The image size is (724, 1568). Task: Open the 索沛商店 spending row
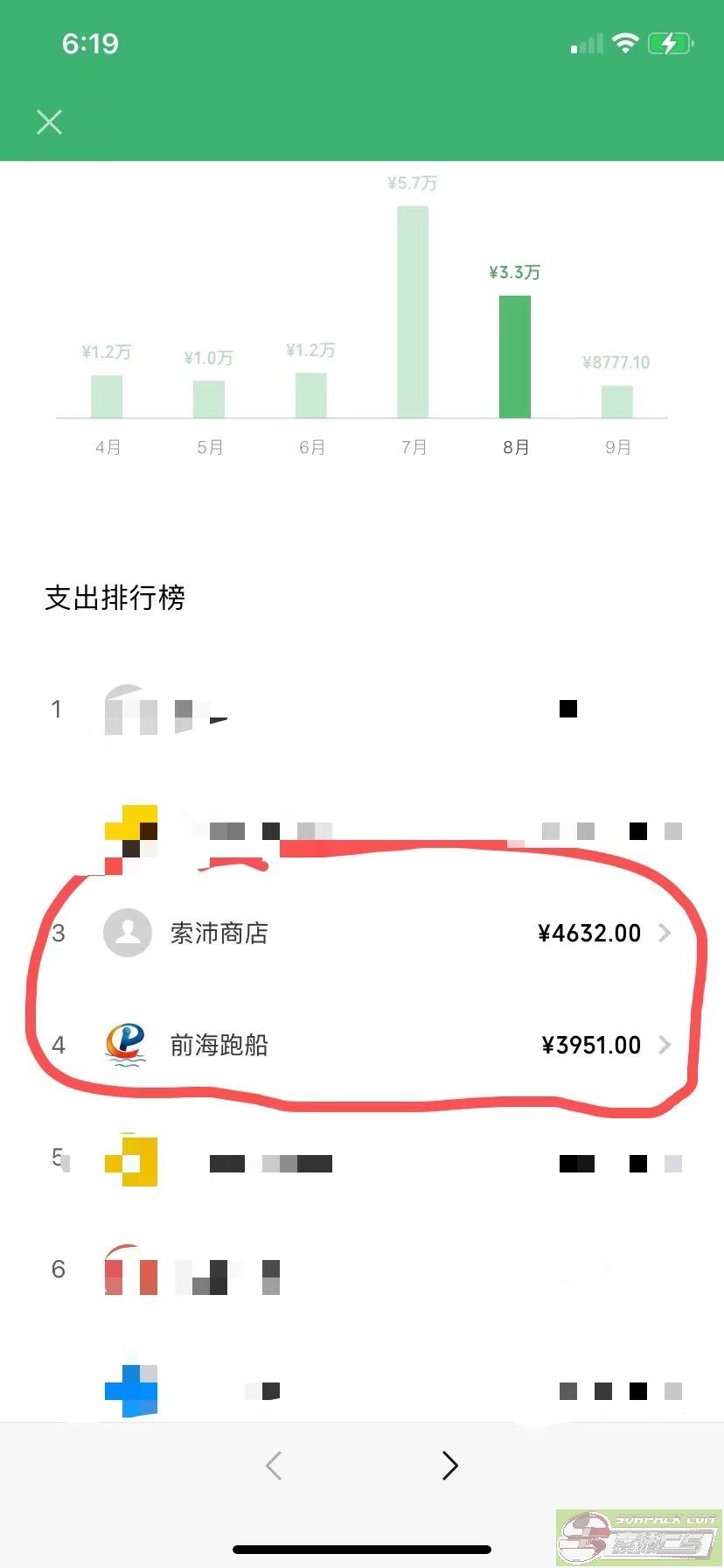362,933
